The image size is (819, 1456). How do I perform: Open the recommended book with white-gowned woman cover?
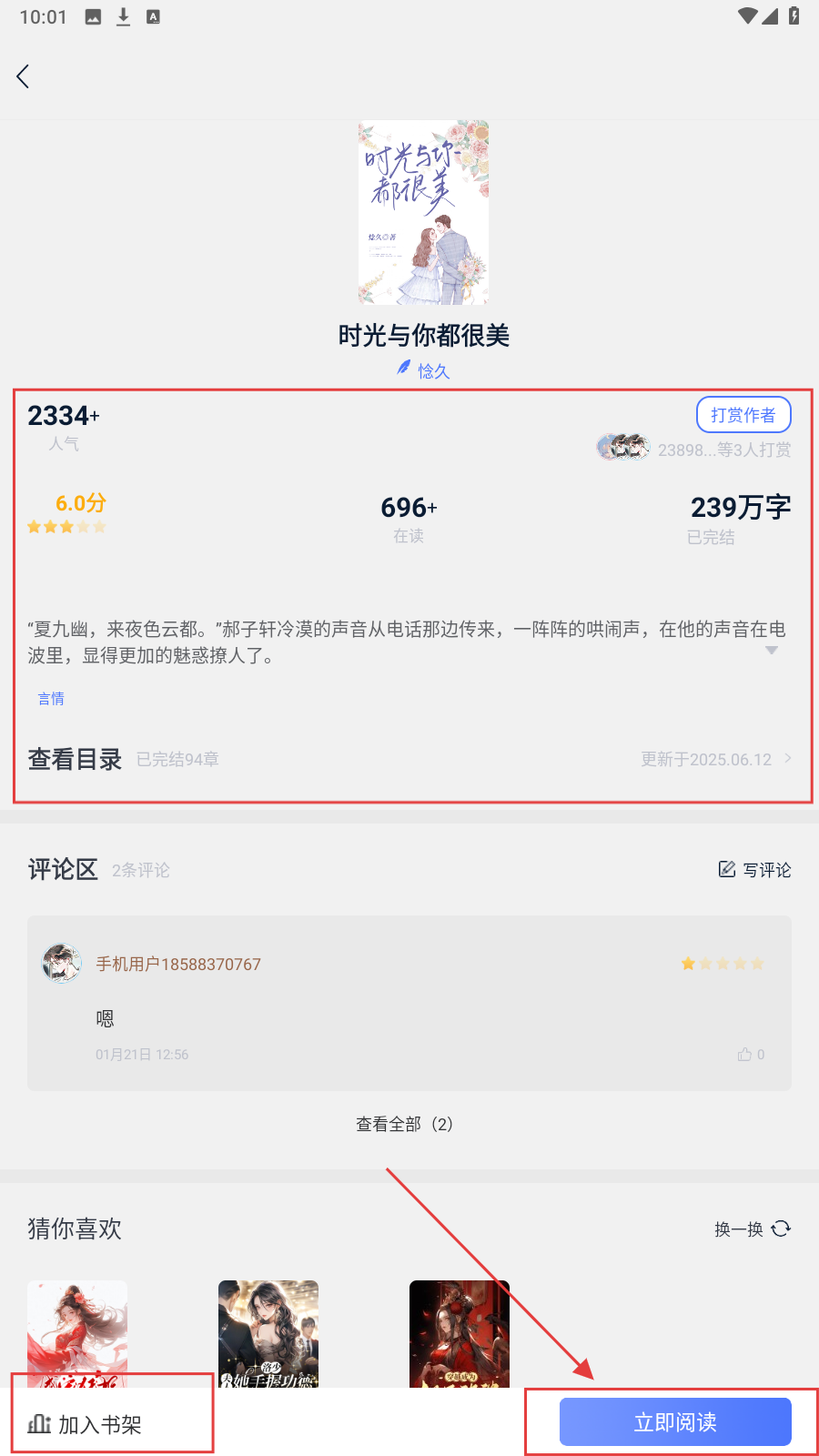268,1332
